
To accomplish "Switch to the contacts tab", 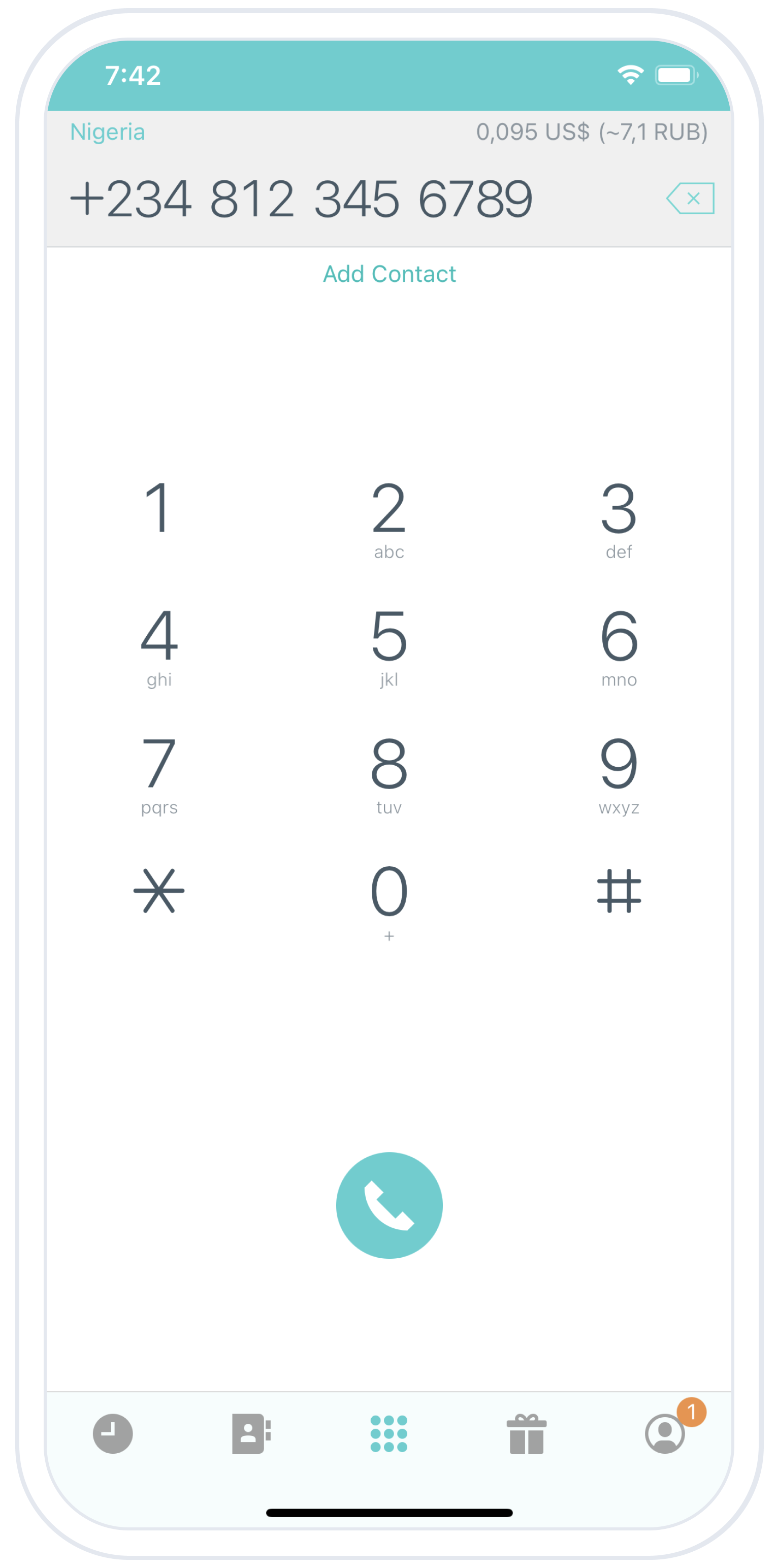I will coord(251,1434).
